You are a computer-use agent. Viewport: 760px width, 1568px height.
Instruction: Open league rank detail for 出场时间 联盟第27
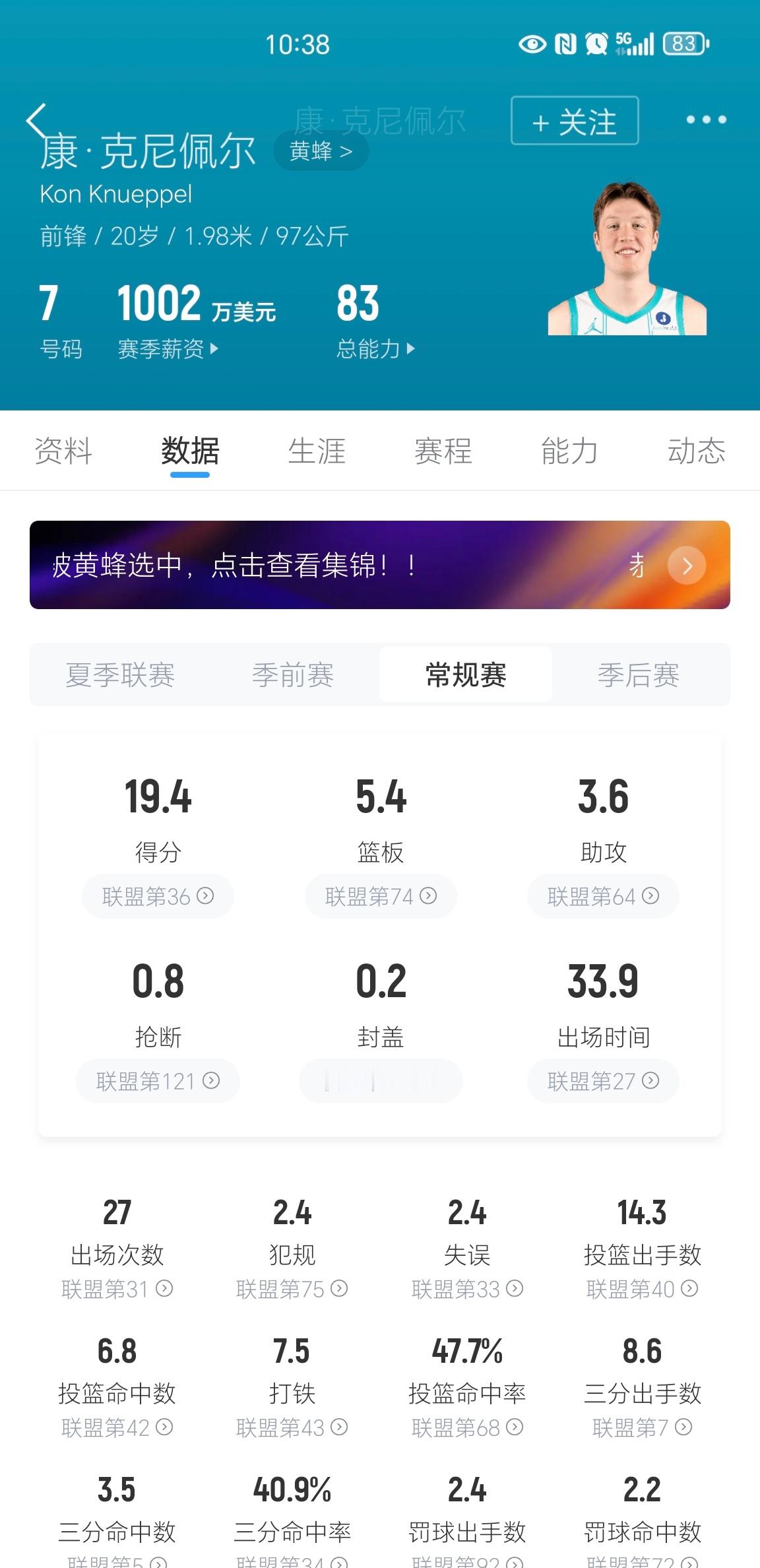(x=602, y=1081)
